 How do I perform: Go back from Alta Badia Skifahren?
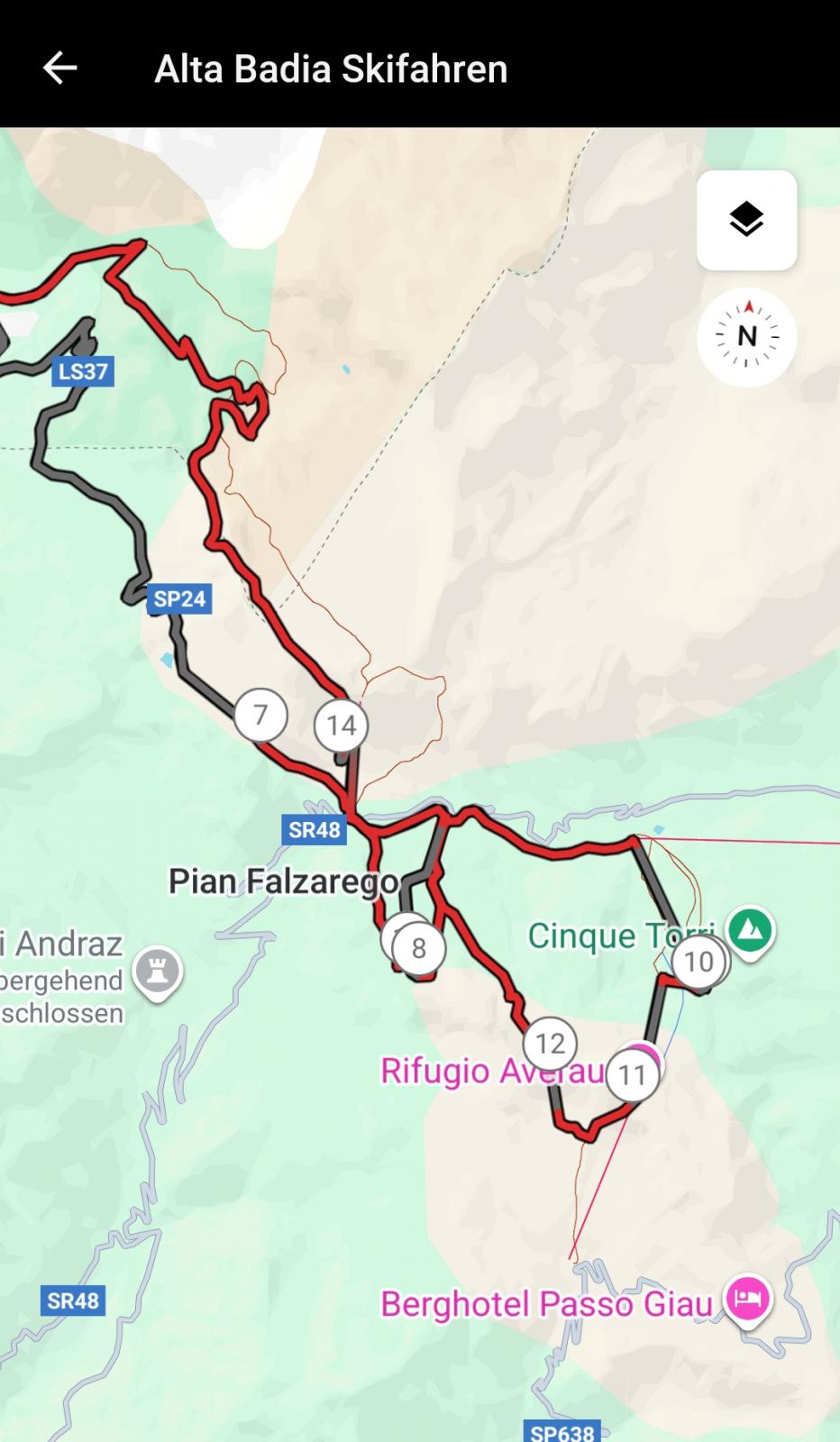59,68
